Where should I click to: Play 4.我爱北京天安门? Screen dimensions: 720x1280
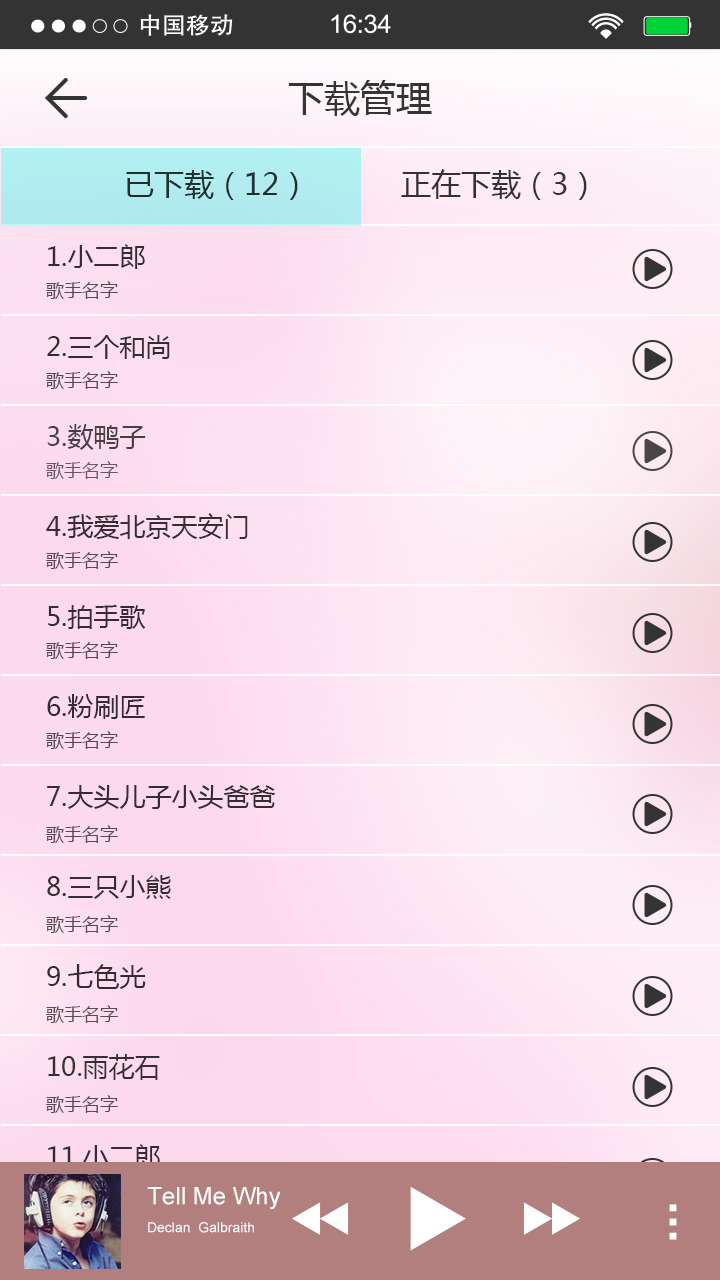(x=652, y=542)
